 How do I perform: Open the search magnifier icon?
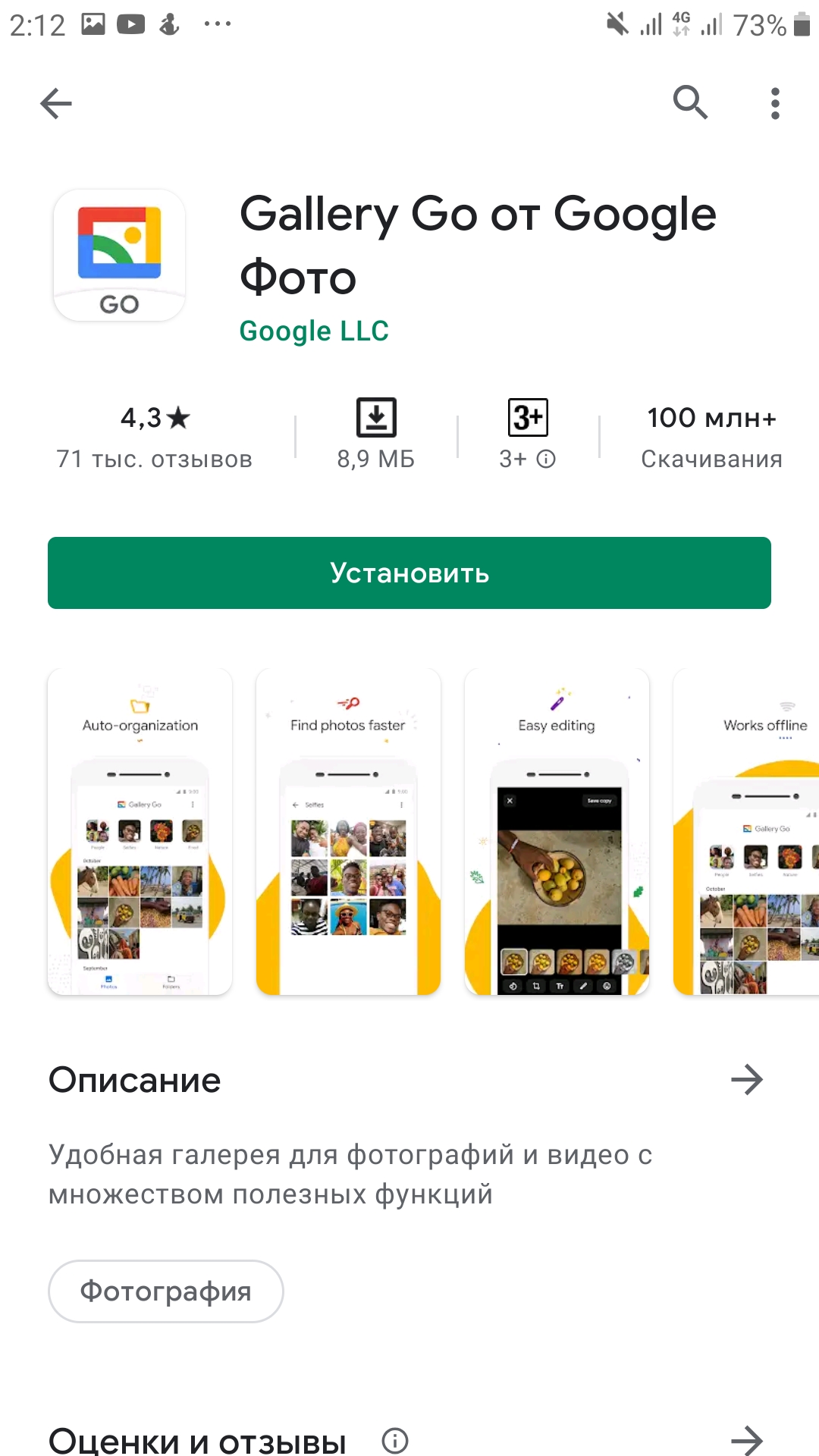pyautogui.click(x=690, y=102)
